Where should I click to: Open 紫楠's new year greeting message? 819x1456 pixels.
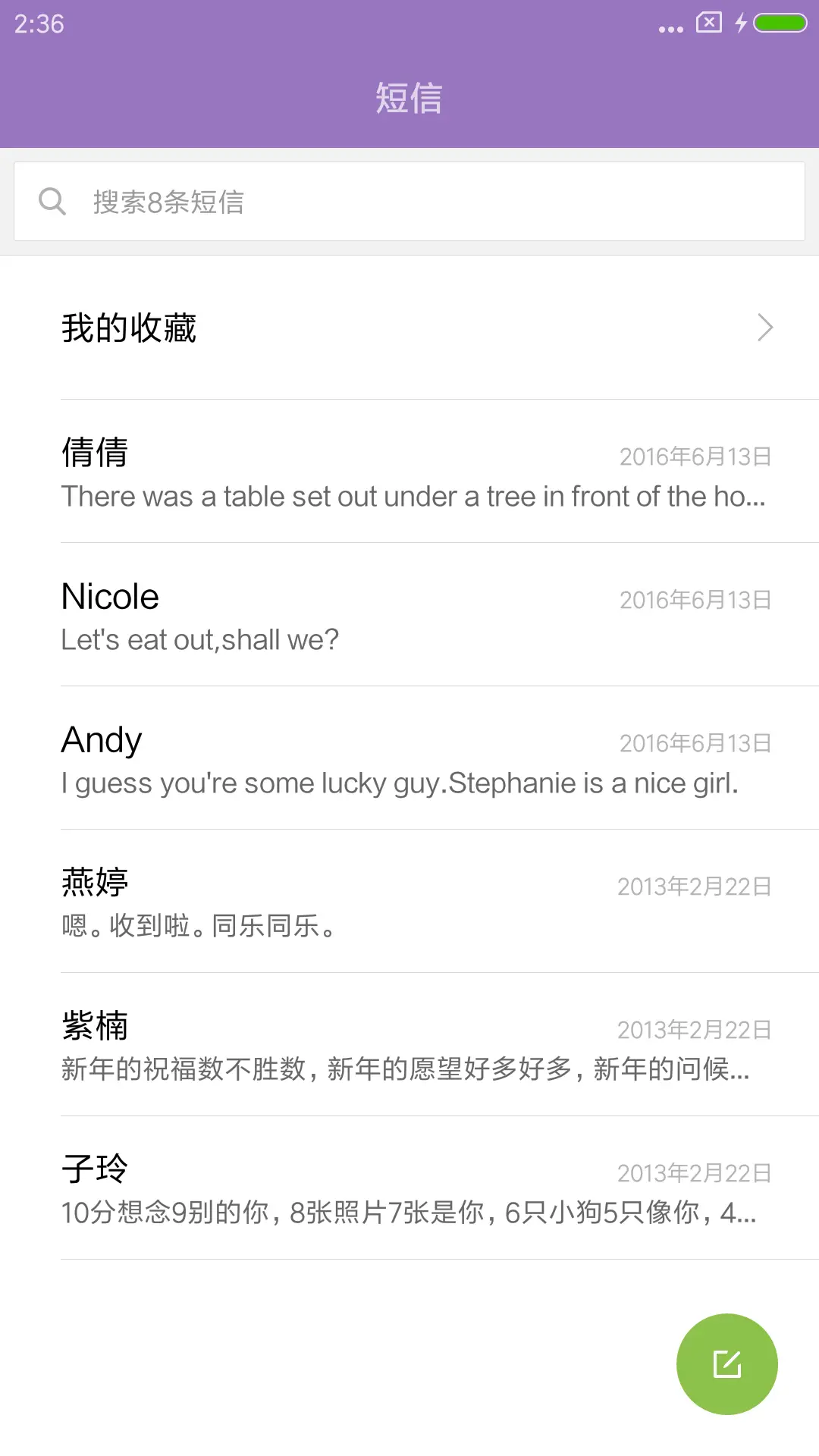click(409, 1046)
